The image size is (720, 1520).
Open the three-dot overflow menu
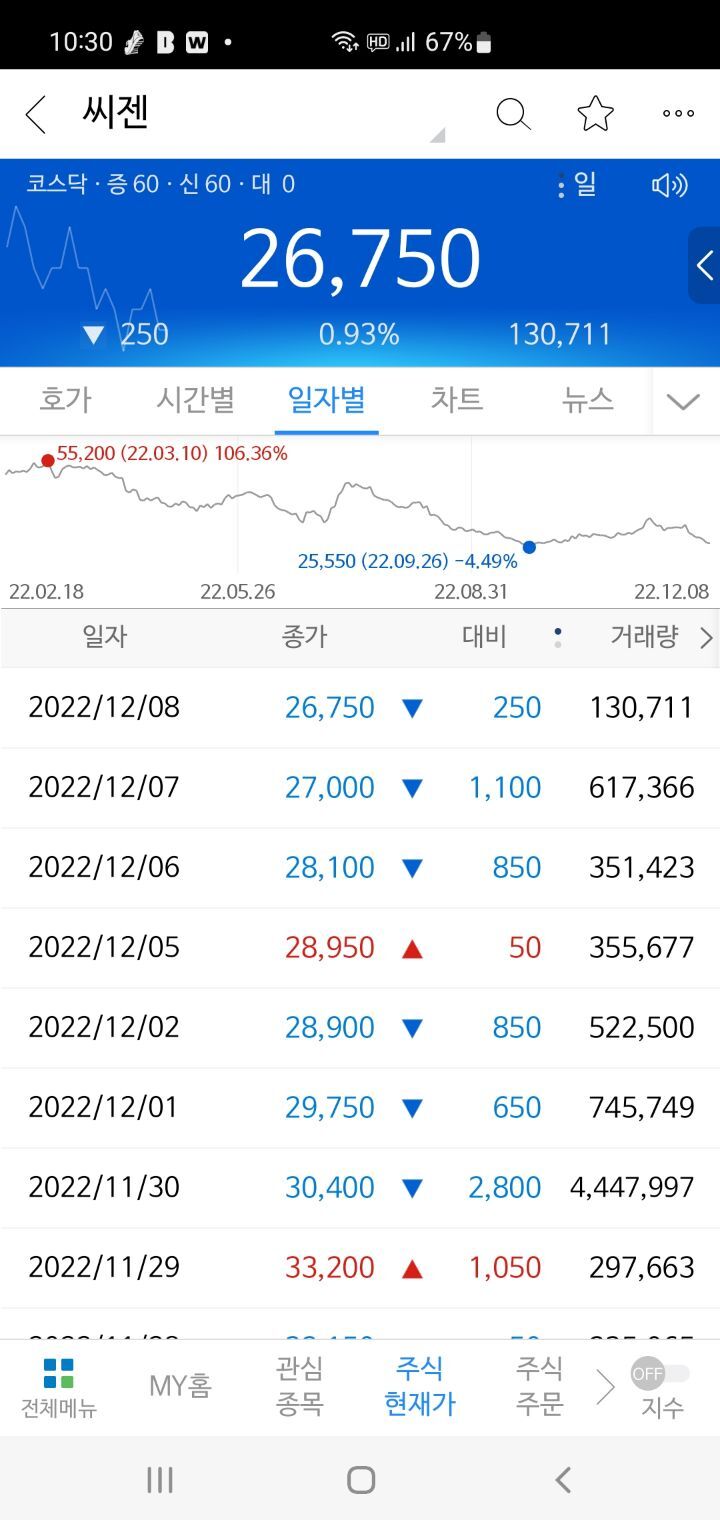click(x=678, y=114)
